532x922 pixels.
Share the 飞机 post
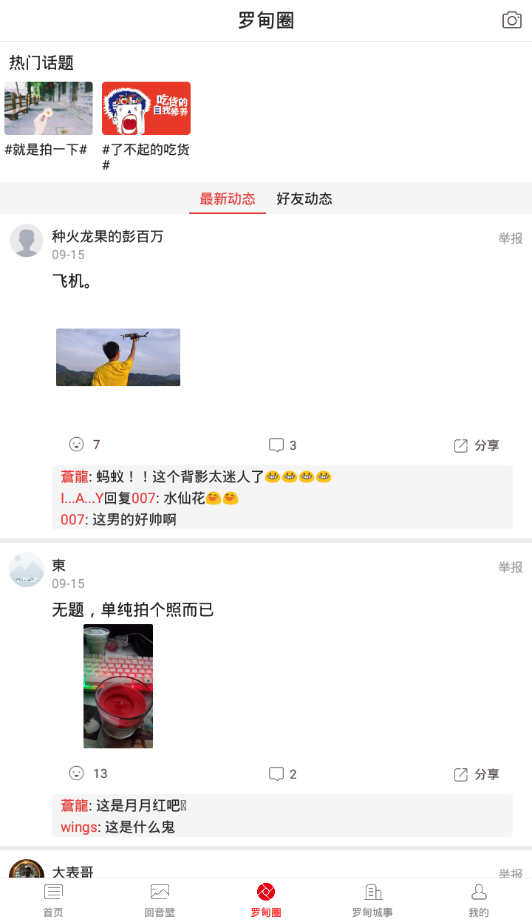click(476, 445)
